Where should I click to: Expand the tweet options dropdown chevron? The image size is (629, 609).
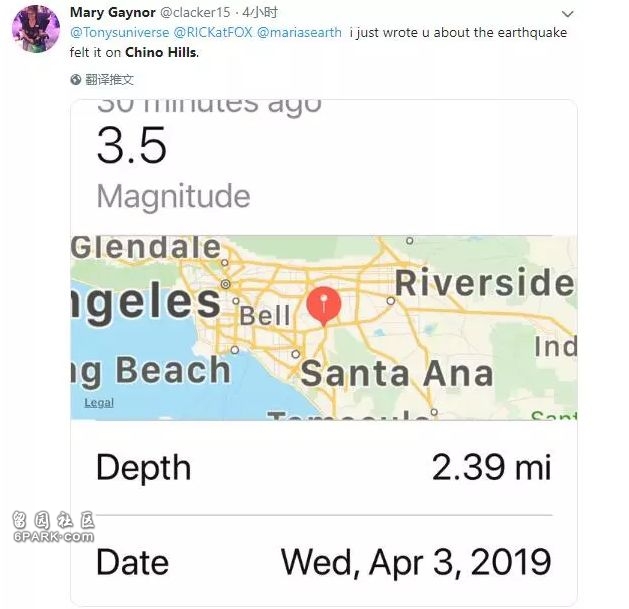[x=567, y=14]
